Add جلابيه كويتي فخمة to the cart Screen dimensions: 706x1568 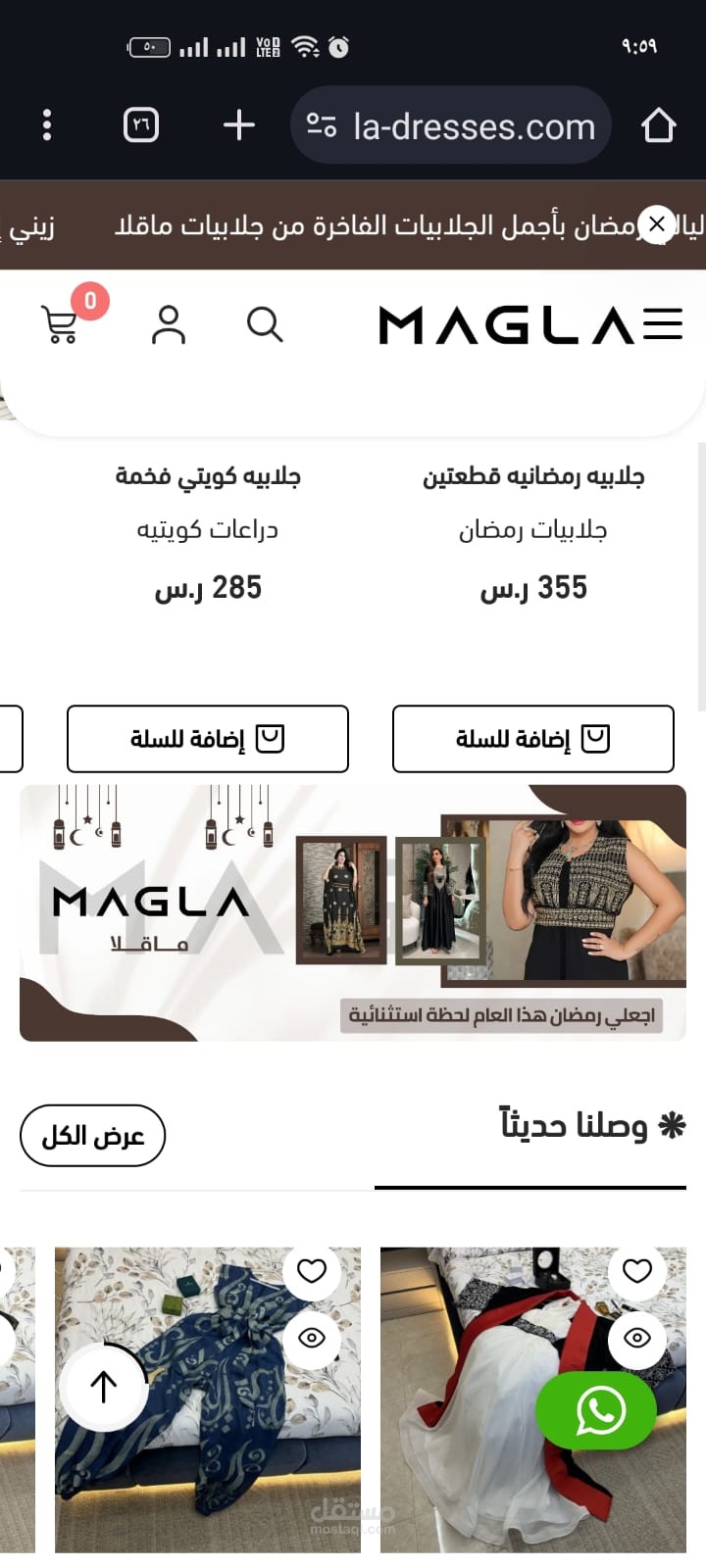208,739
